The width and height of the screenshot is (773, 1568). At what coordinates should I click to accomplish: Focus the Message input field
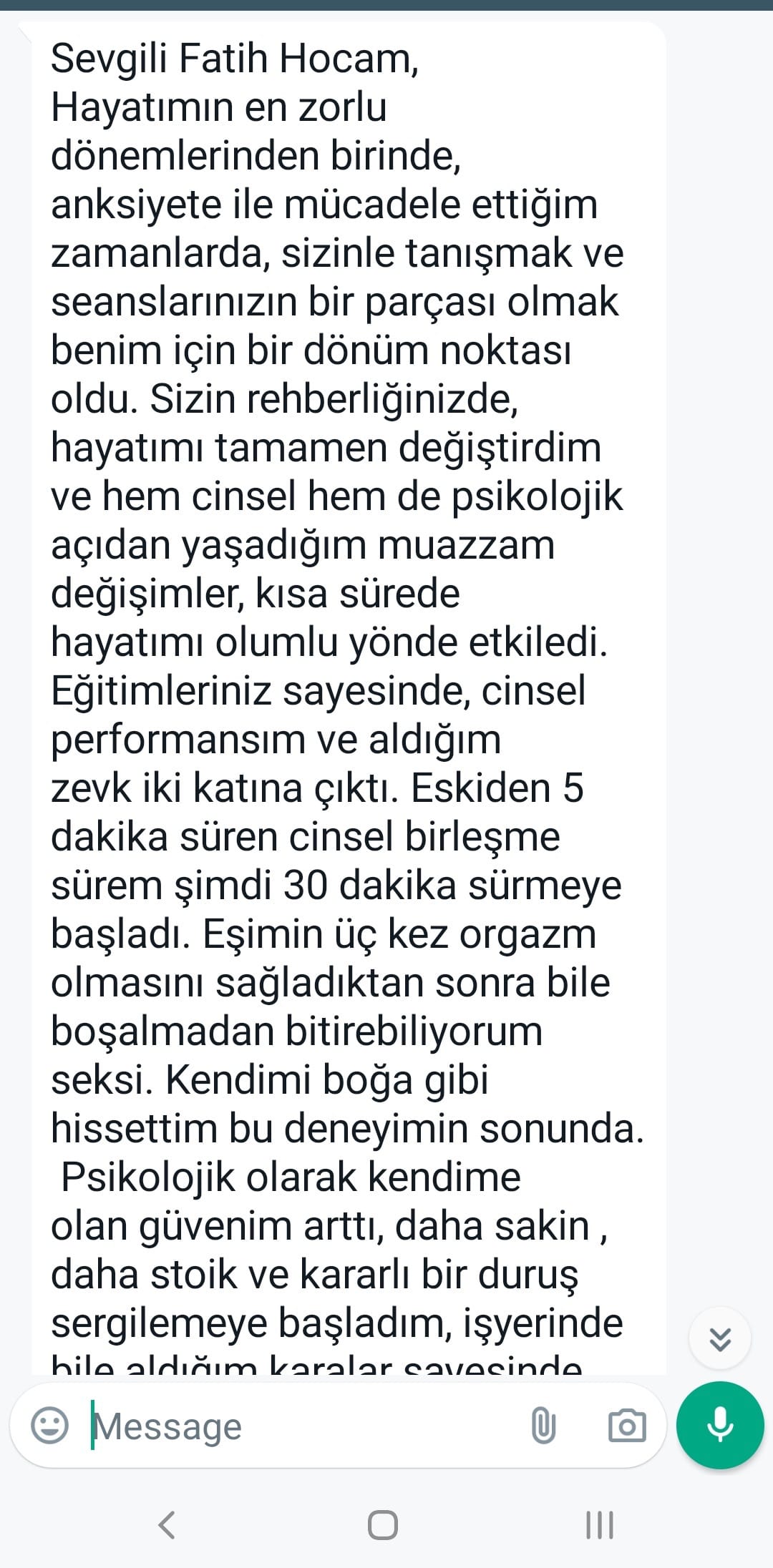point(286,1426)
